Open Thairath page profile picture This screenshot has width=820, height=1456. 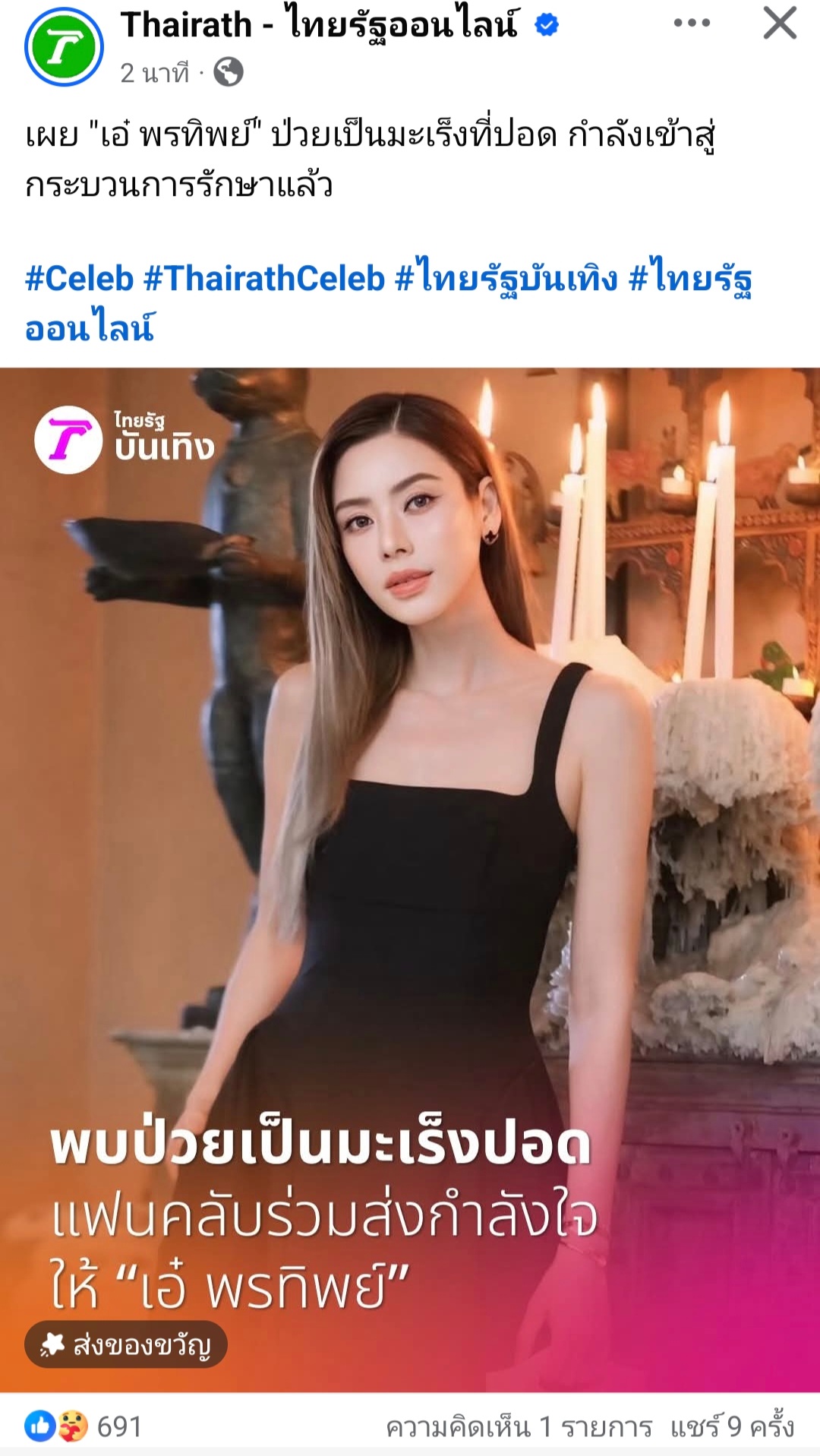coord(64,47)
